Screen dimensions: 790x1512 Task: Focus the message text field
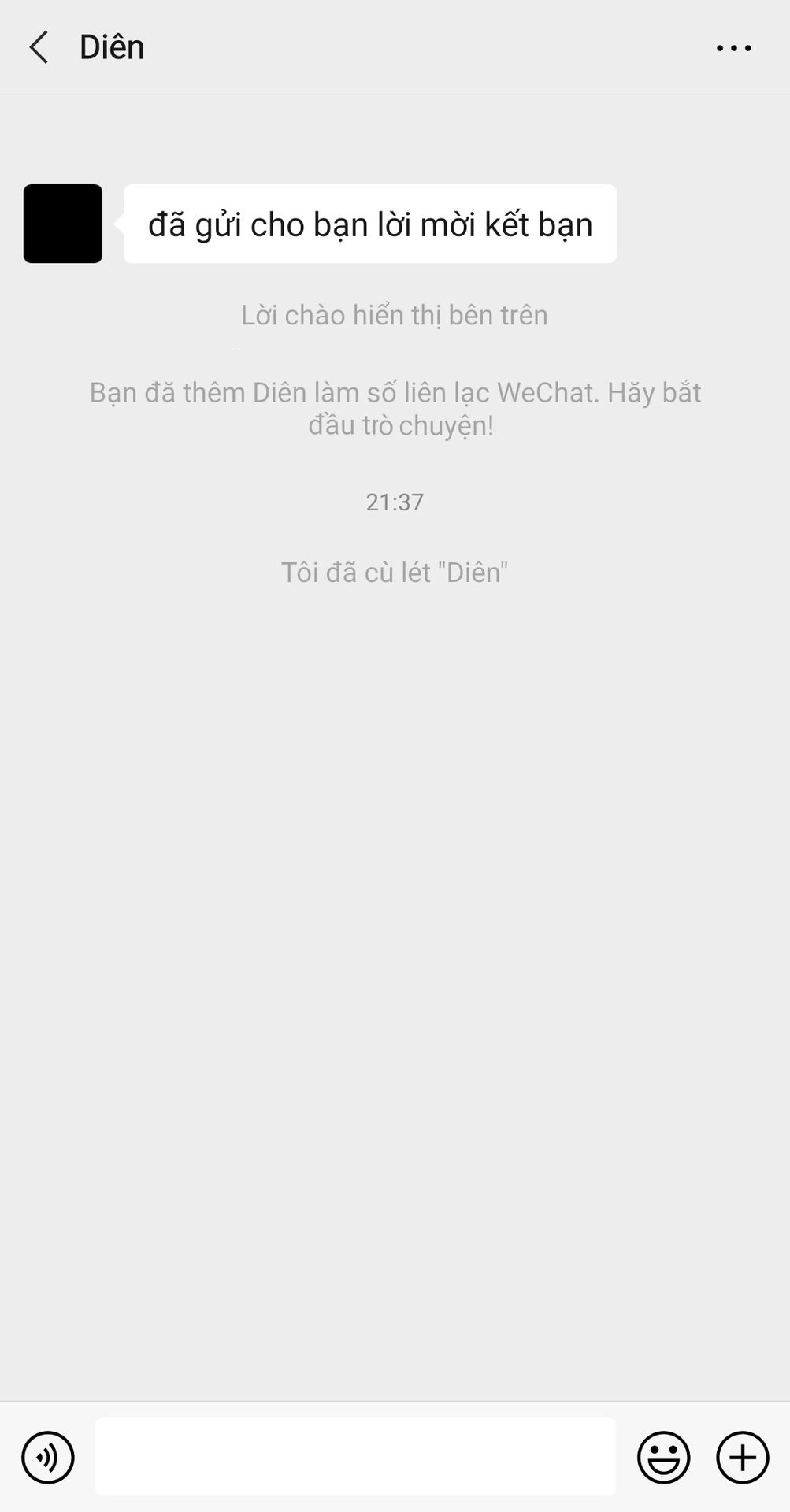pos(355,1456)
